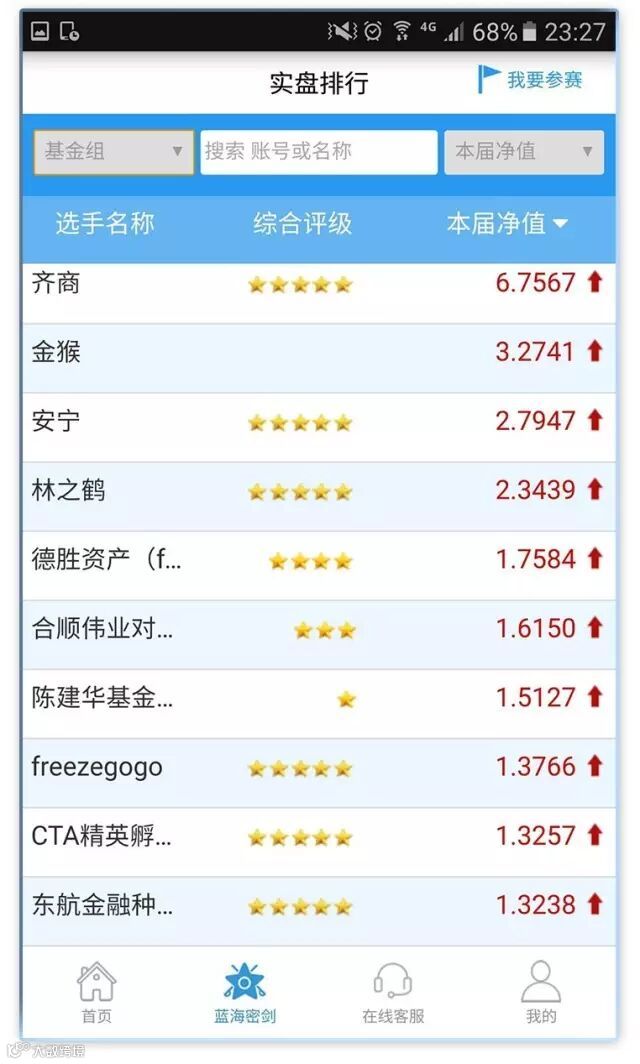Go to the 首页 home tab

coord(96,993)
